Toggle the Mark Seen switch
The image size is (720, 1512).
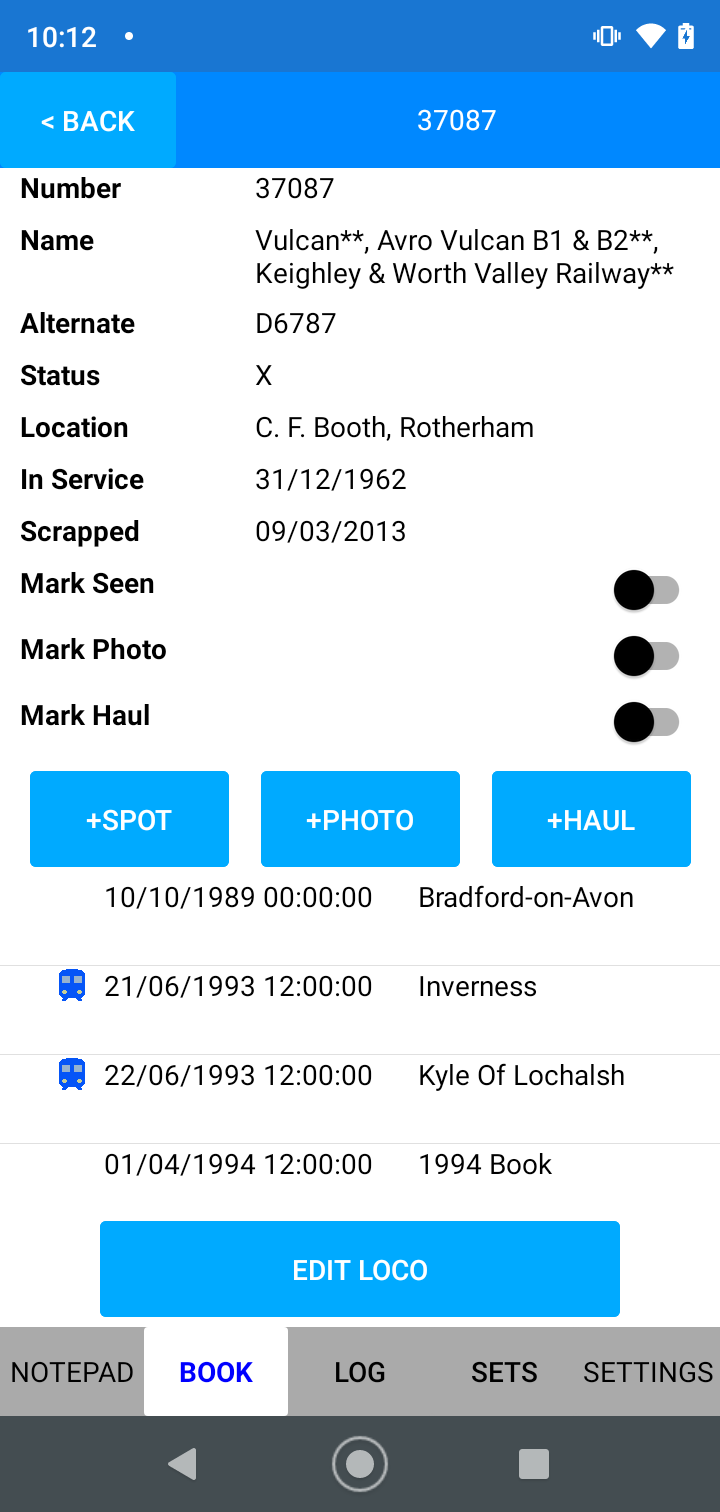pyautogui.click(x=646, y=590)
